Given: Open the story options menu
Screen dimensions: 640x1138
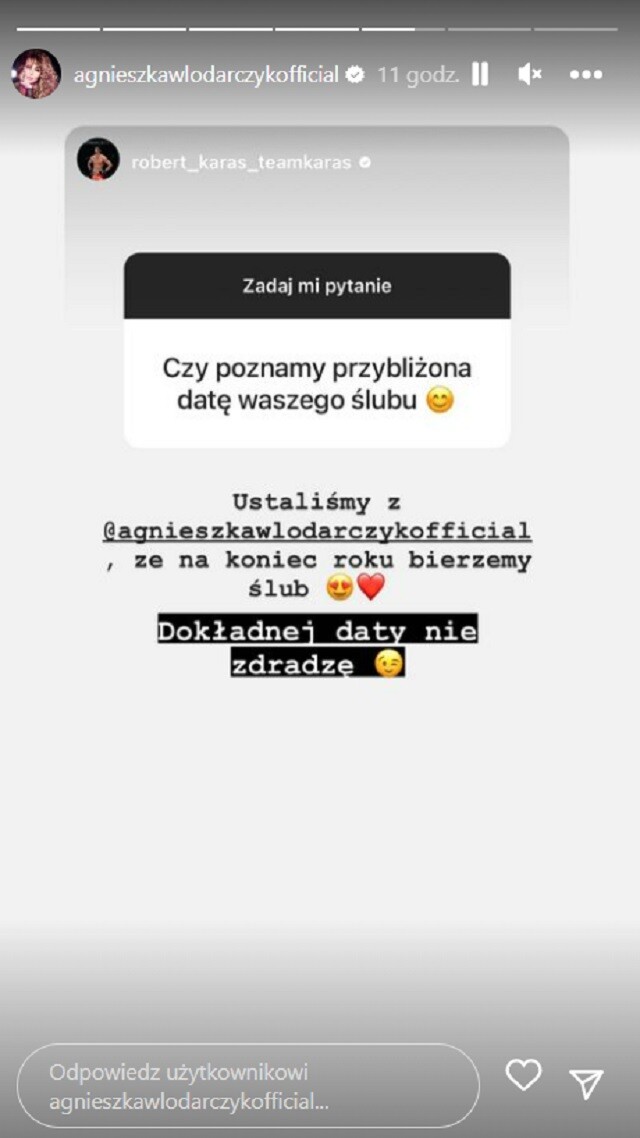Looking at the screenshot, I should [x=586, y=74].
